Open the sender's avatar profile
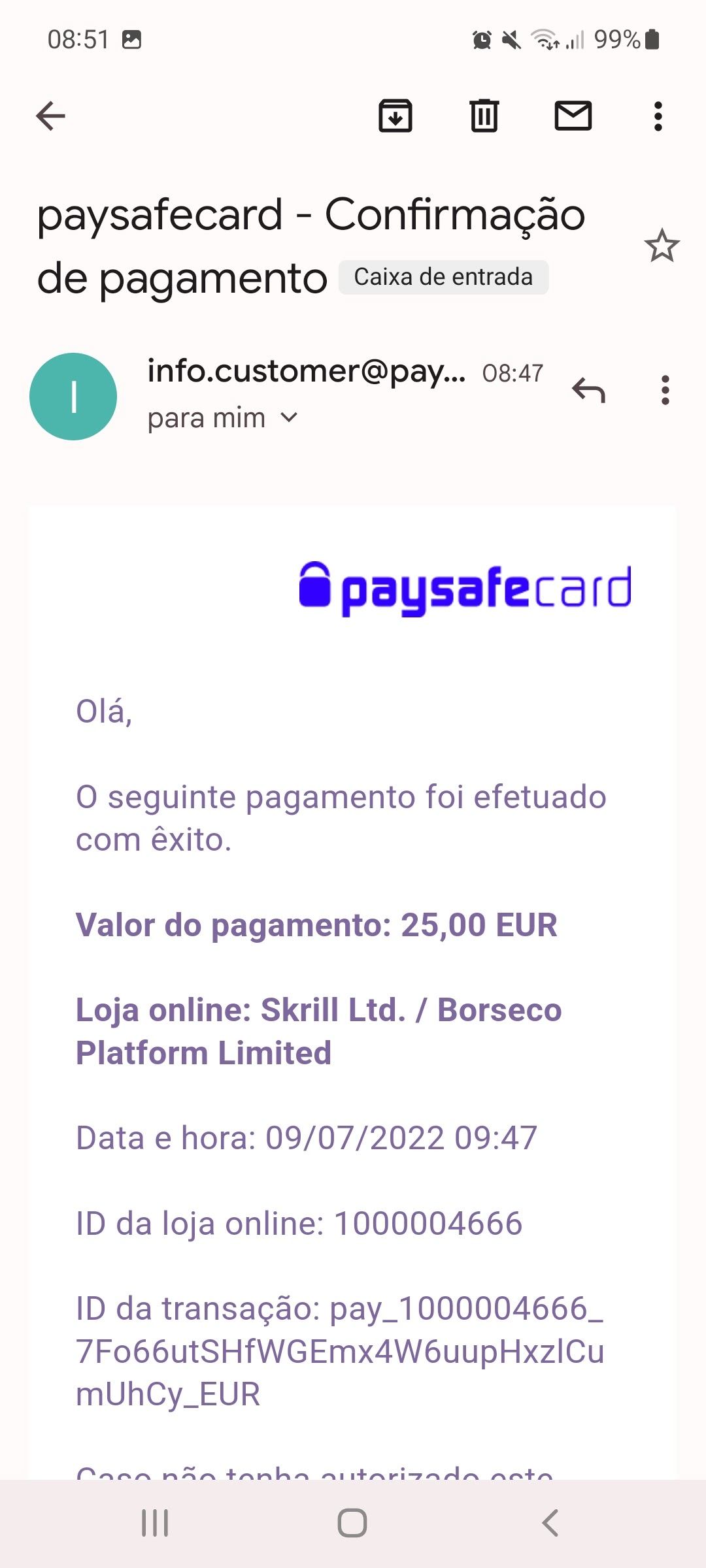Viewport: 706px width, 1568px height. 73,397
